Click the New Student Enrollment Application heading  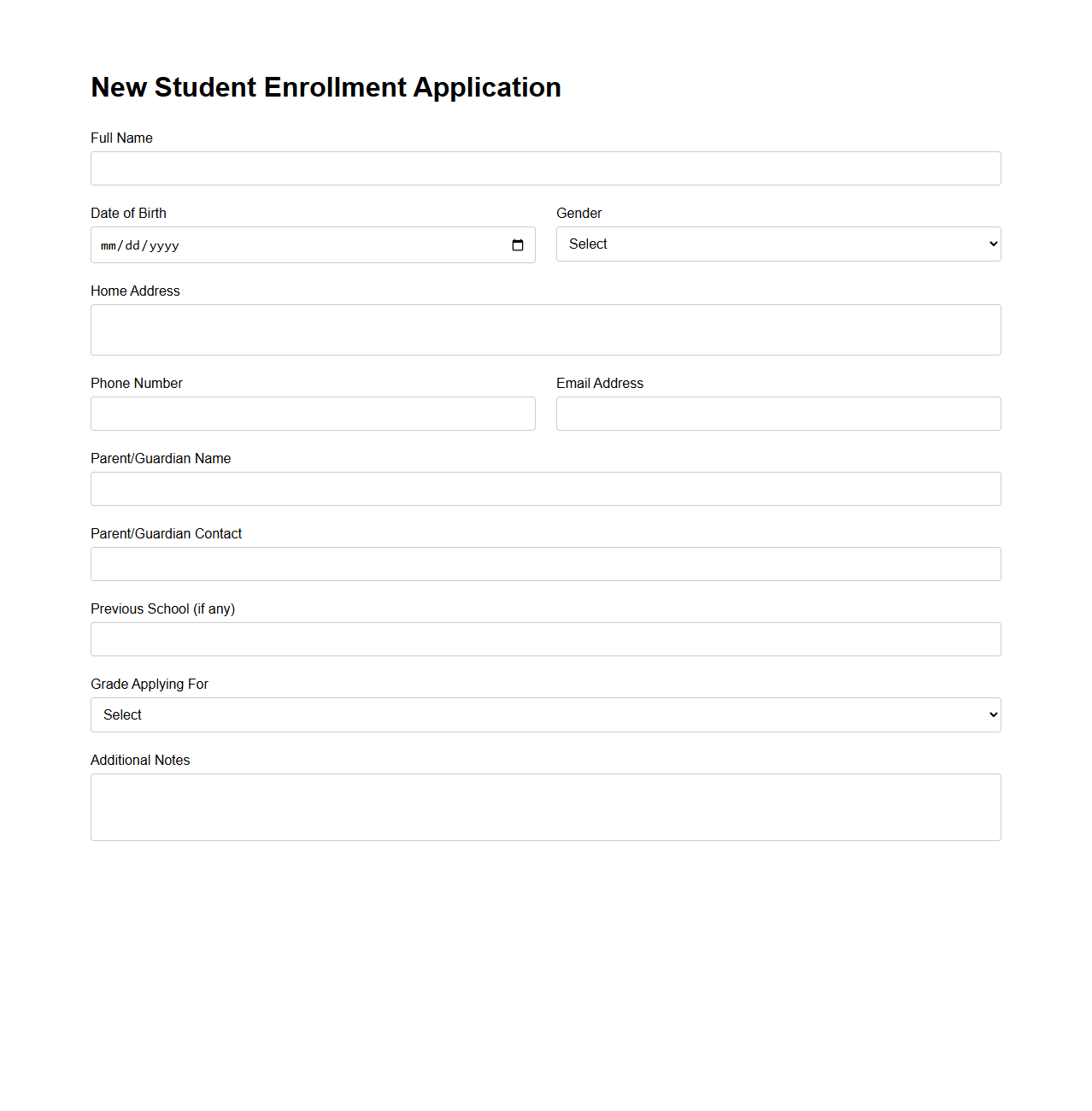[326, 86]
